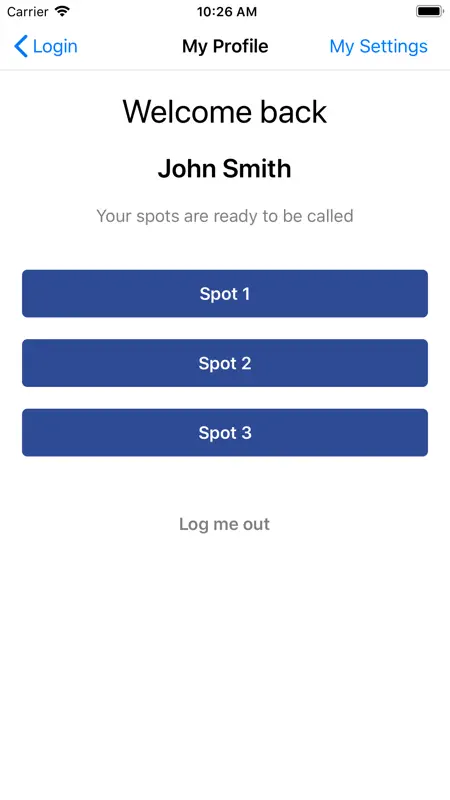Call Spot 1
Viewport: 450px width, 800px height.
point(225,293)
